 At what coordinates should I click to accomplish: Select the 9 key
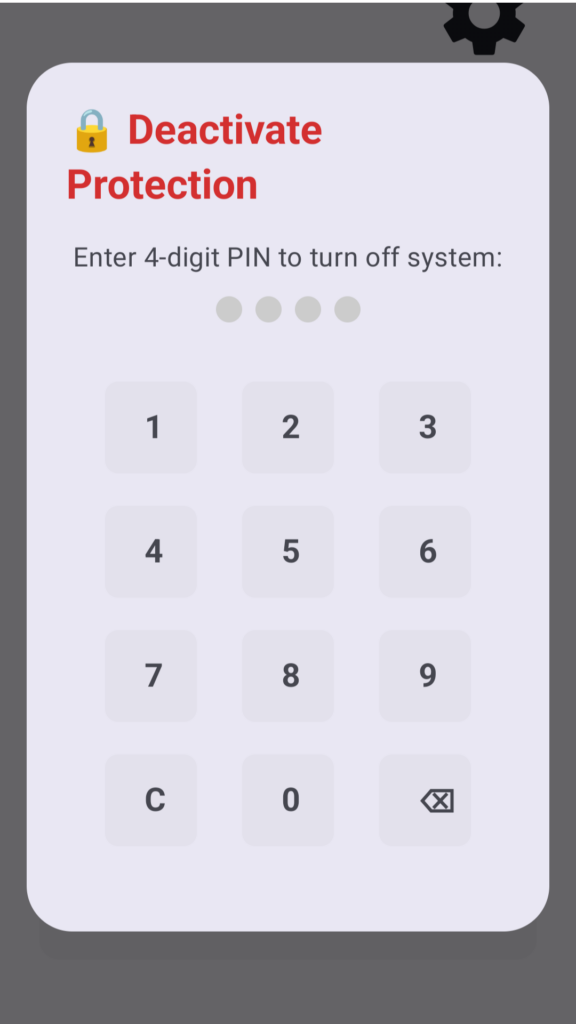coord(425,675)
